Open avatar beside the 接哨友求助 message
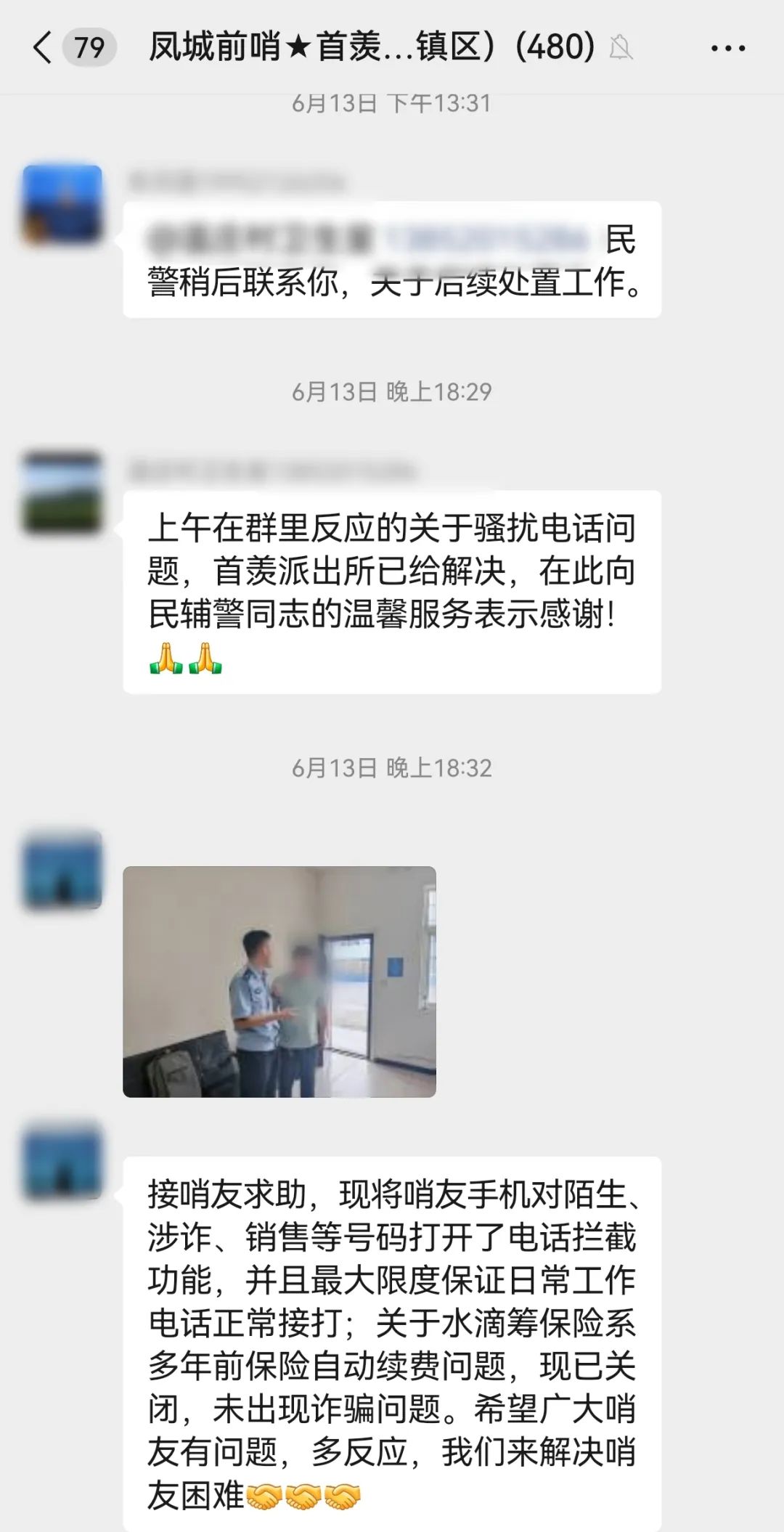Screen dimensions: 784x1532 click(62, 1160)
